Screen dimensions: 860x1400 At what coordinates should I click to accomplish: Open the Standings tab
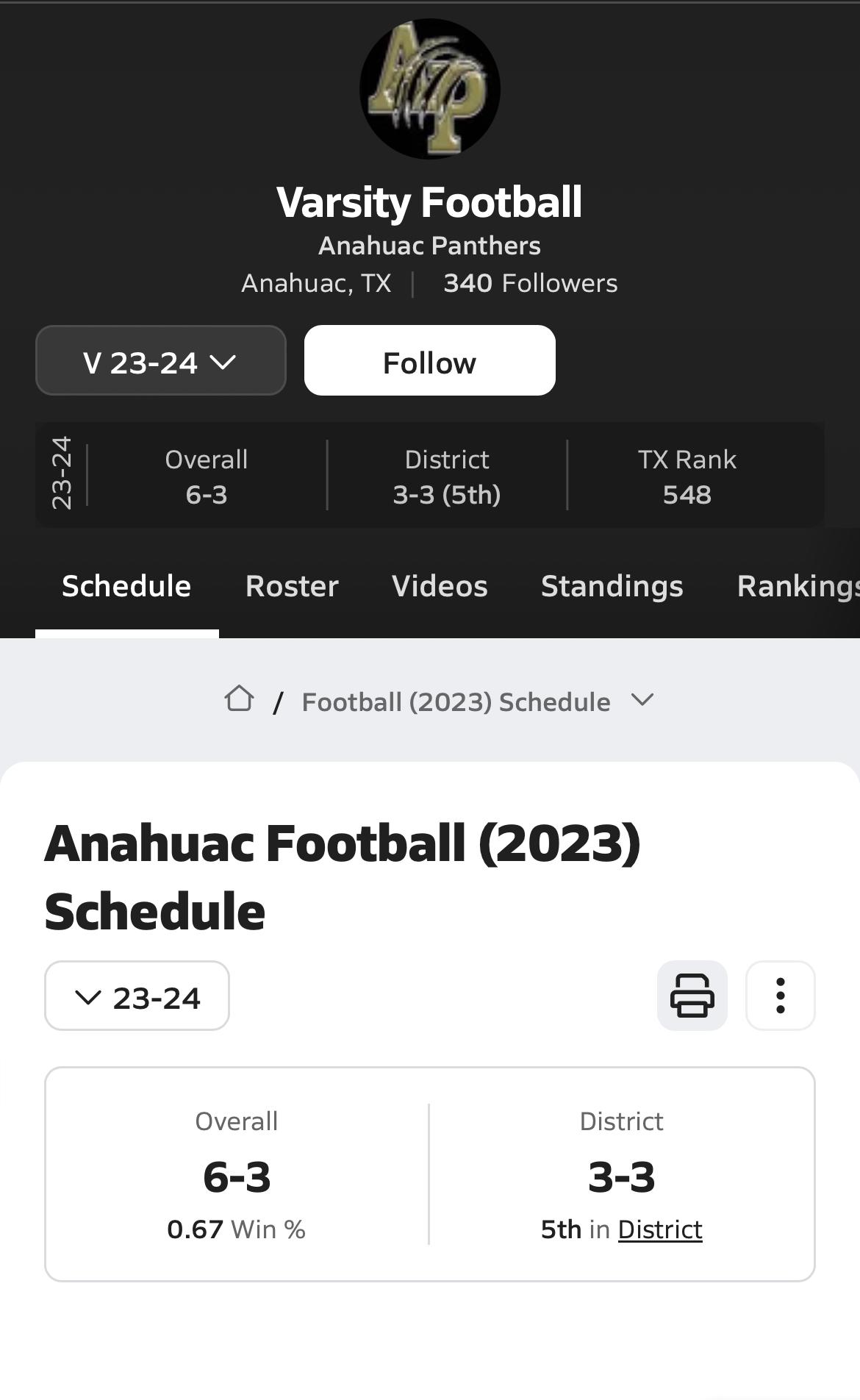612,586
